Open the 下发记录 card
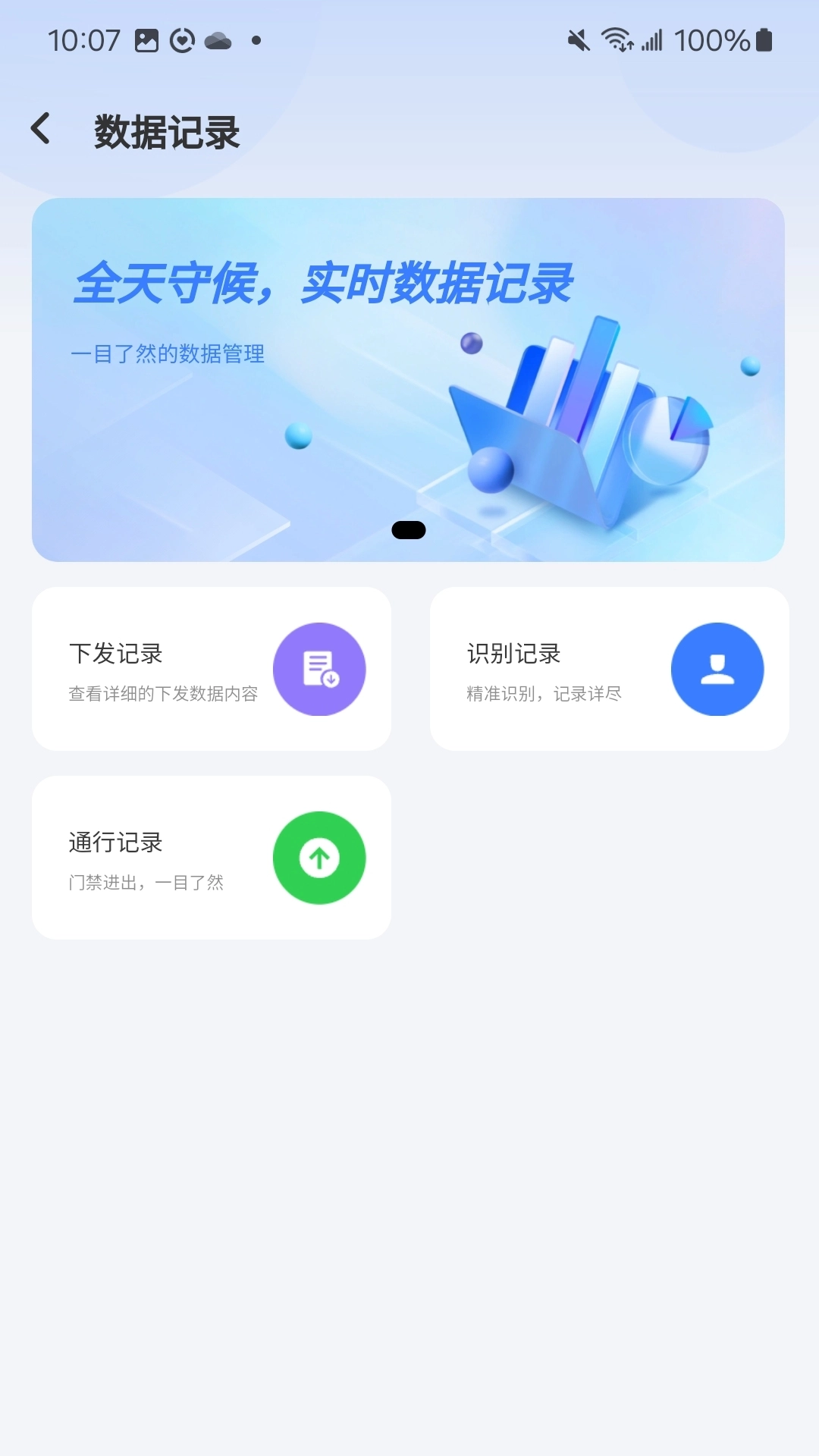Image resolution: width=819 pixels, height=1456 pixels. pyautogui.click(x=211, y=667)
